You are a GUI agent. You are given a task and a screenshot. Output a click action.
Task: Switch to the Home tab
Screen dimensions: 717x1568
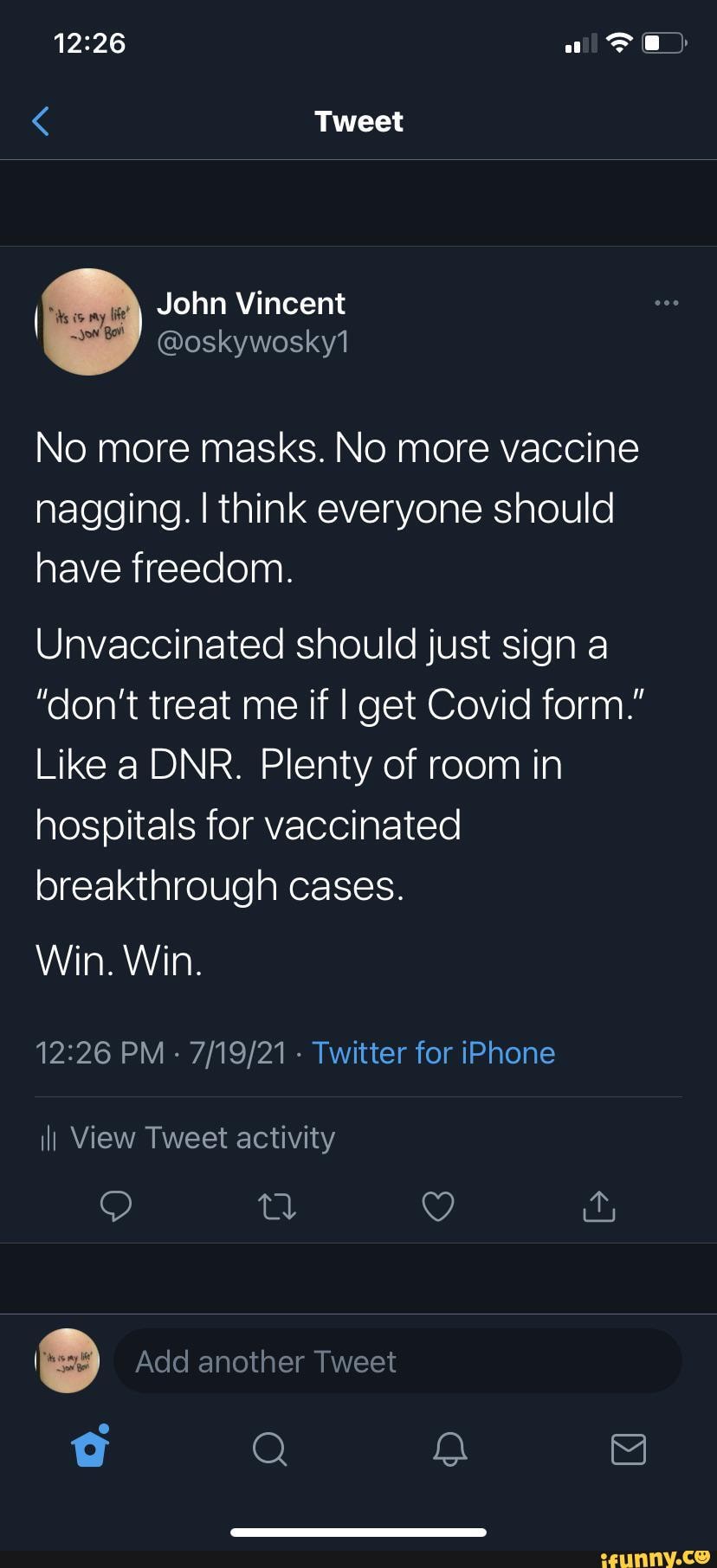[91, 1447]
